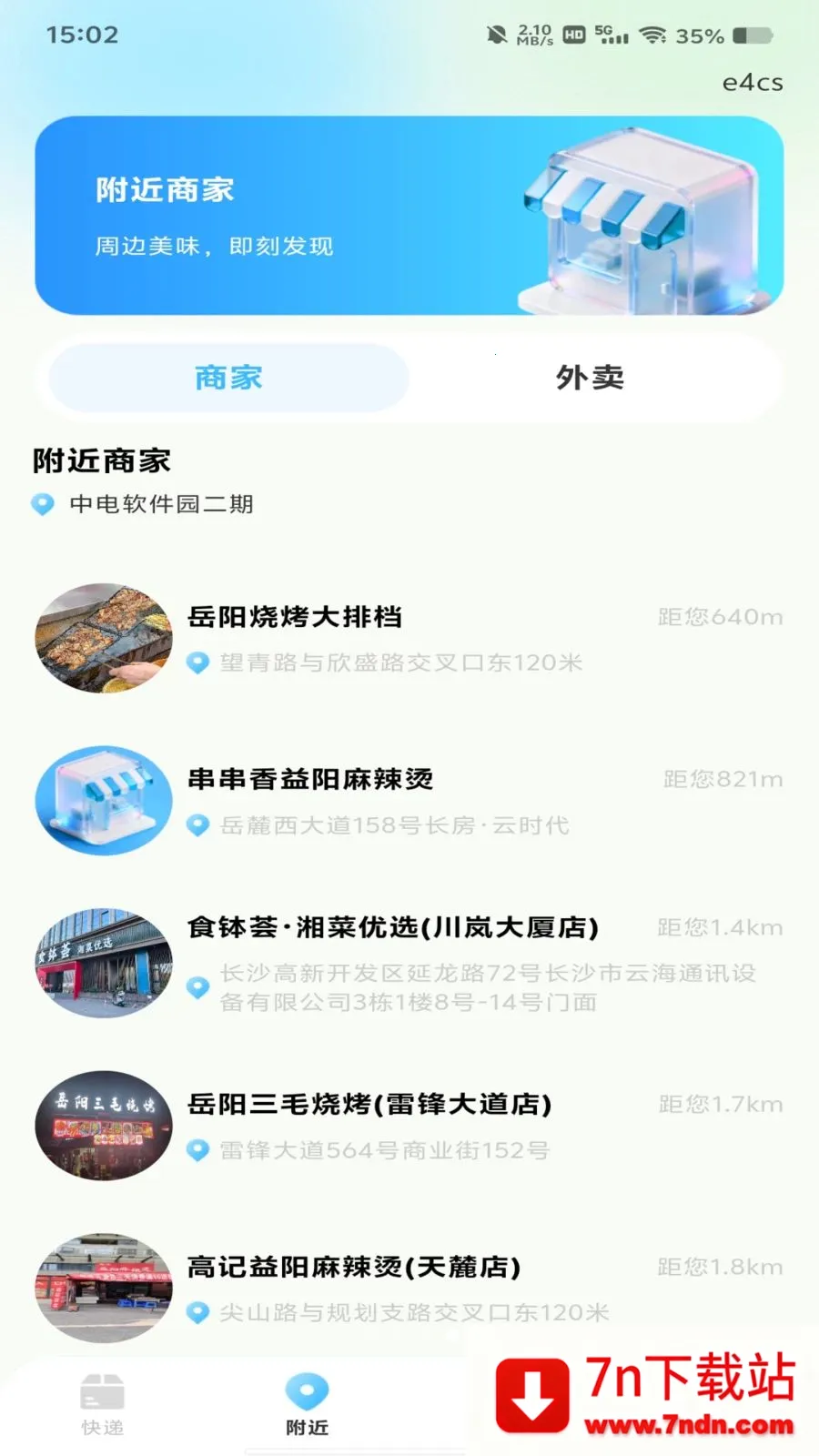Open 岳阳三毛烧烤(雷锋大道店) listing

pos(409,1126)
